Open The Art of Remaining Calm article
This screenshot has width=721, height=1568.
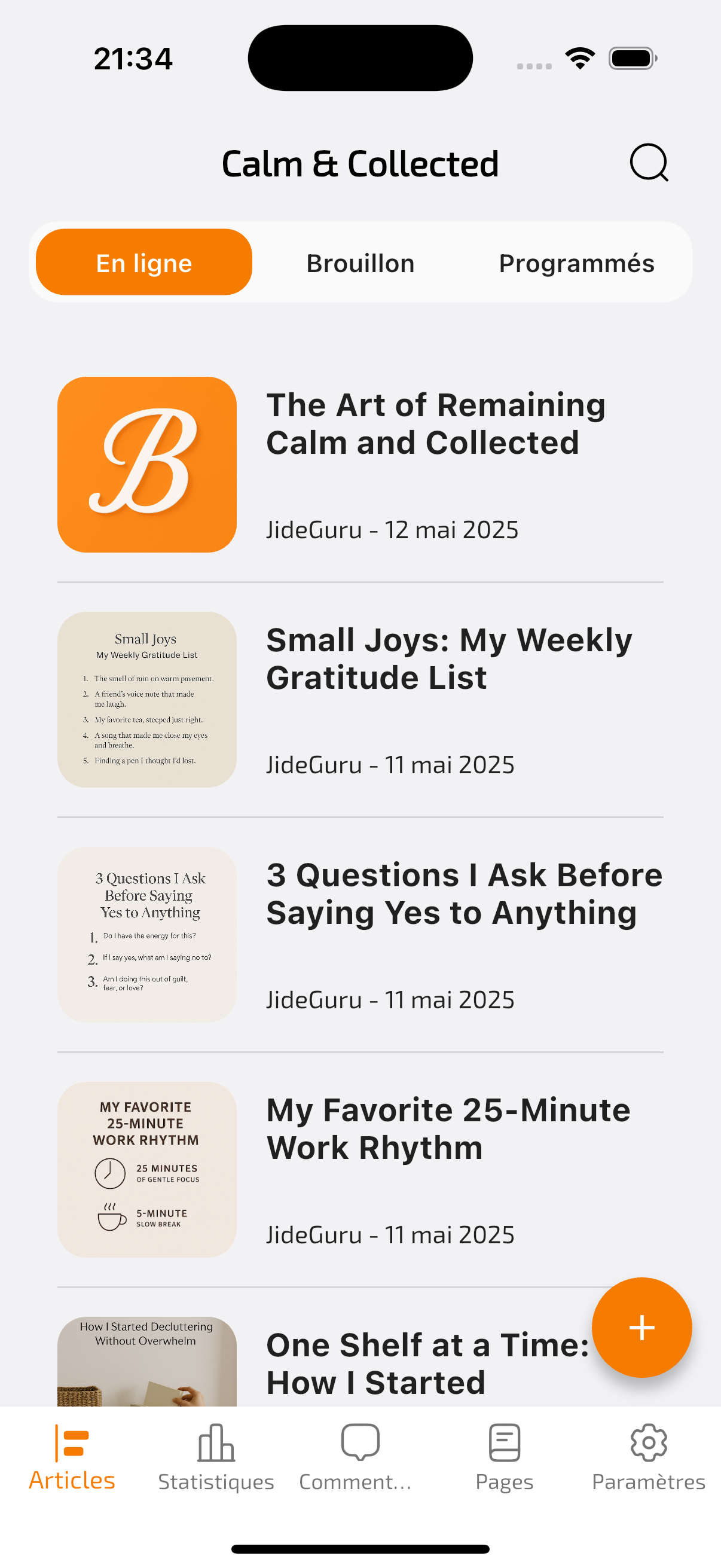click(435, 423)
